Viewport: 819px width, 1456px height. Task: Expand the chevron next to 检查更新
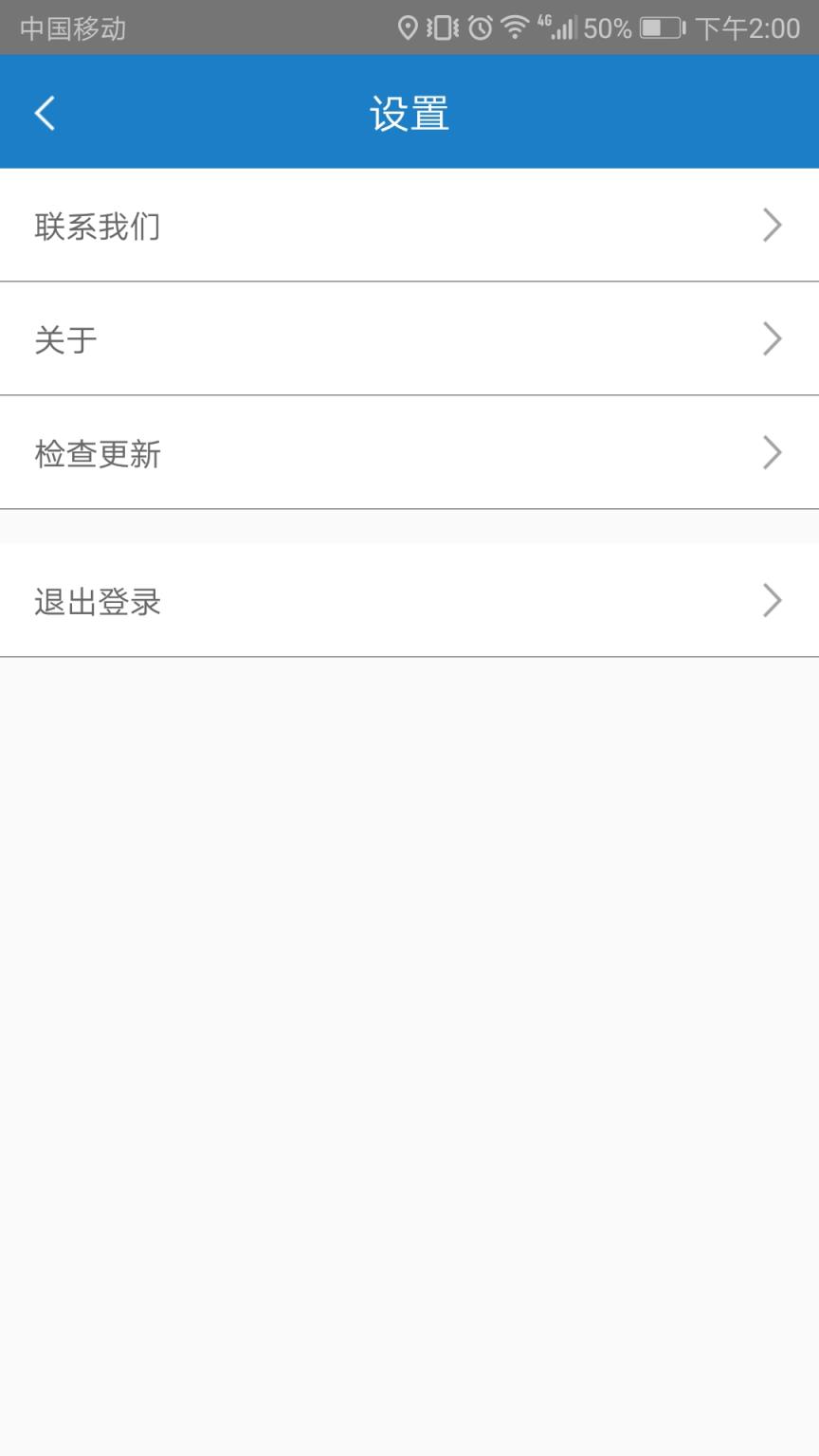point(772,453)
